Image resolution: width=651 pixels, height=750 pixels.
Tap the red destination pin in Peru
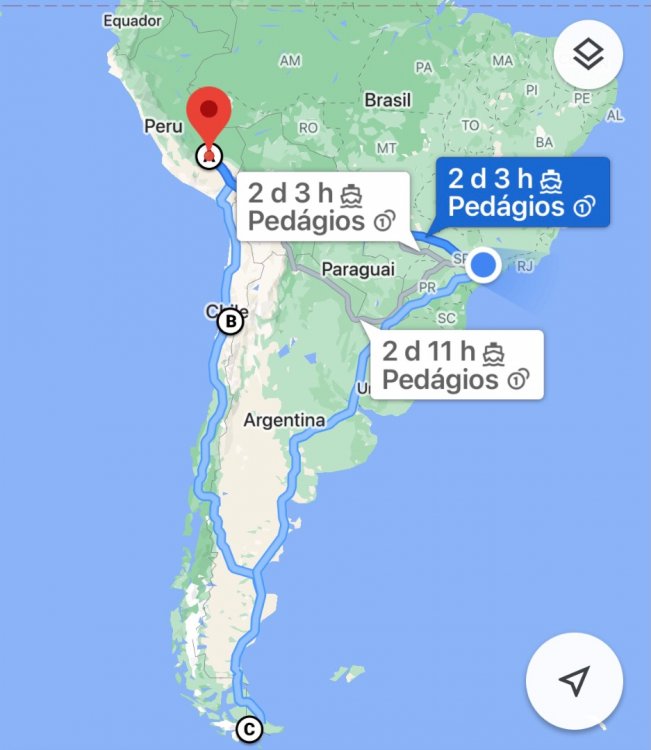point(209,120)
